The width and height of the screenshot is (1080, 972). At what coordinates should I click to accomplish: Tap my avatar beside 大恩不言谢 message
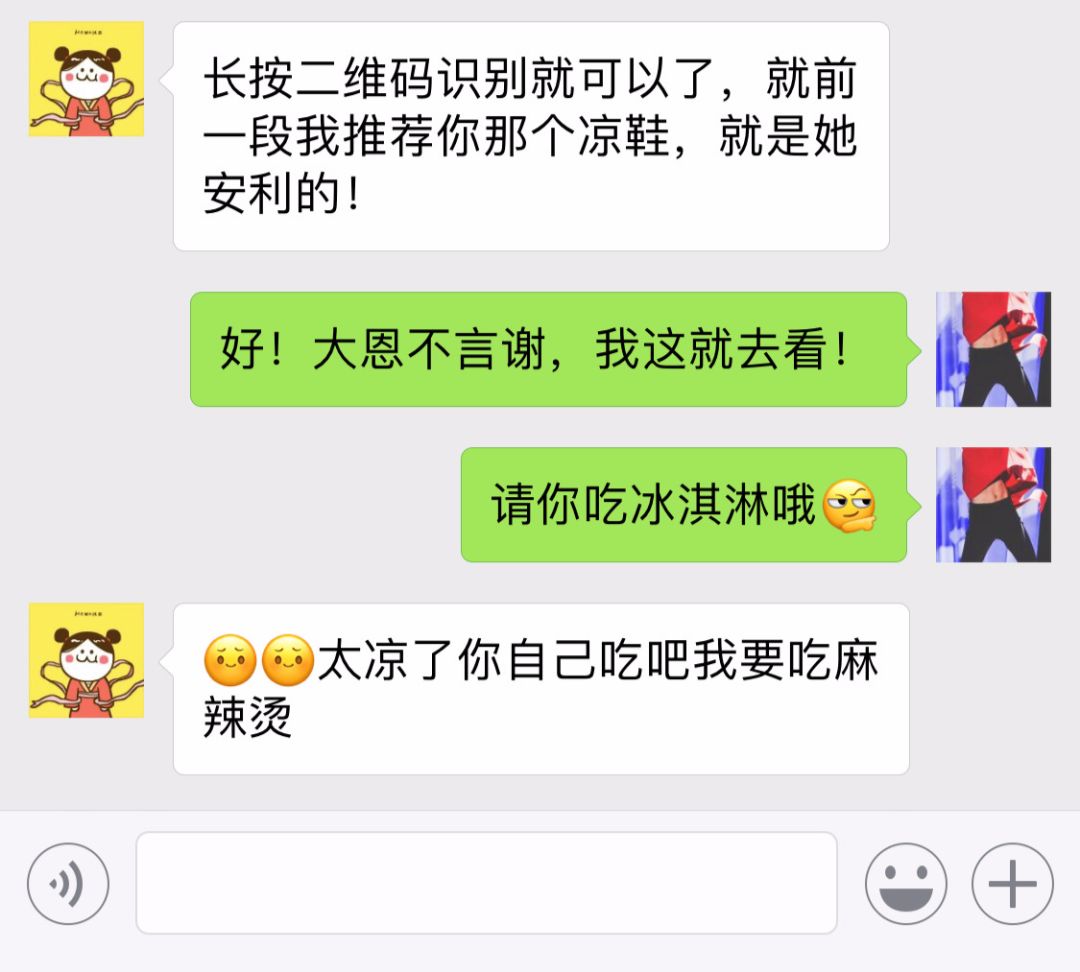(993, 349)
